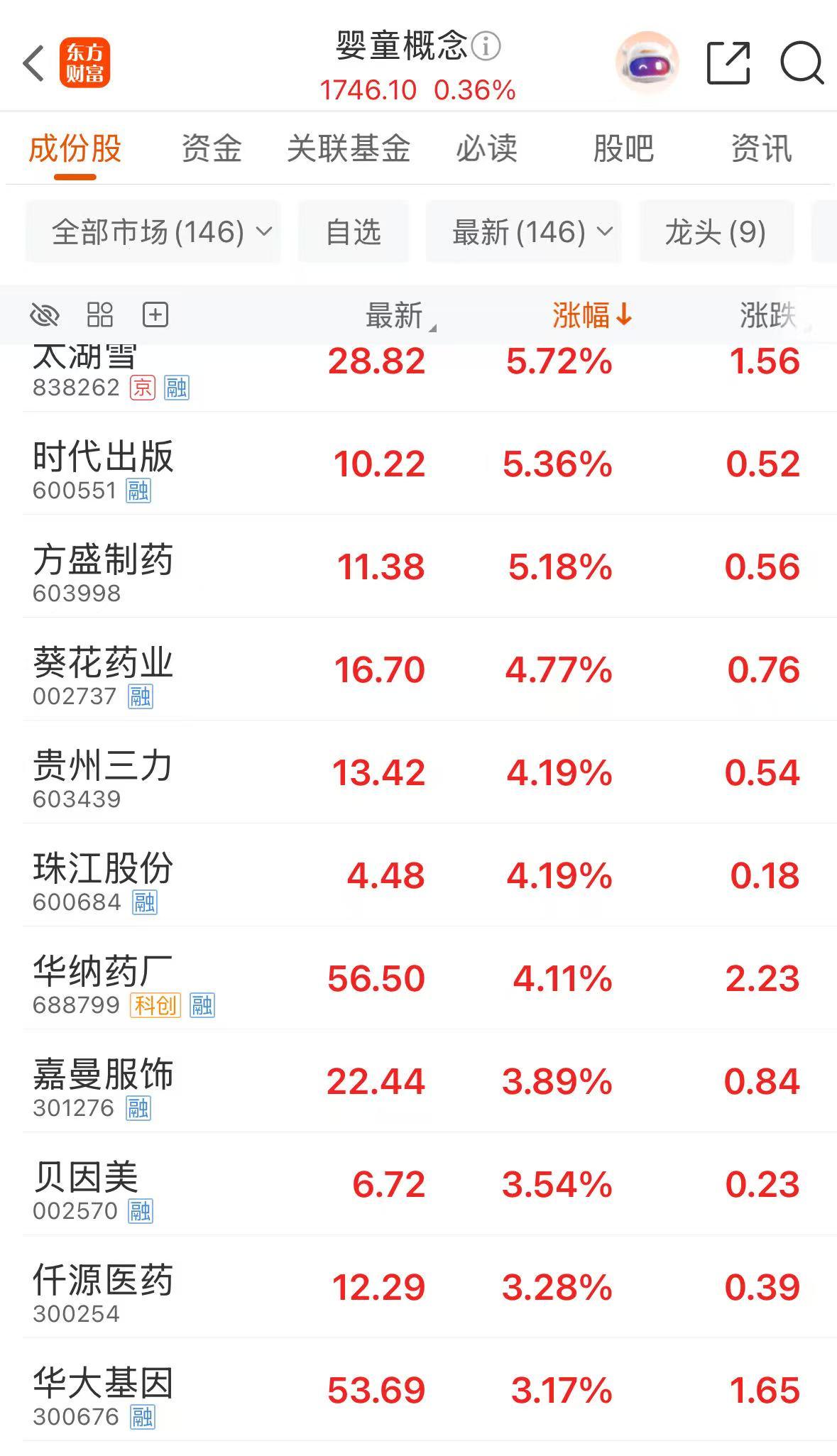Screen dimensions: 837x1456
Task: Toggle the eye visibility icon in the header
Action: click(x=45, y=314)
